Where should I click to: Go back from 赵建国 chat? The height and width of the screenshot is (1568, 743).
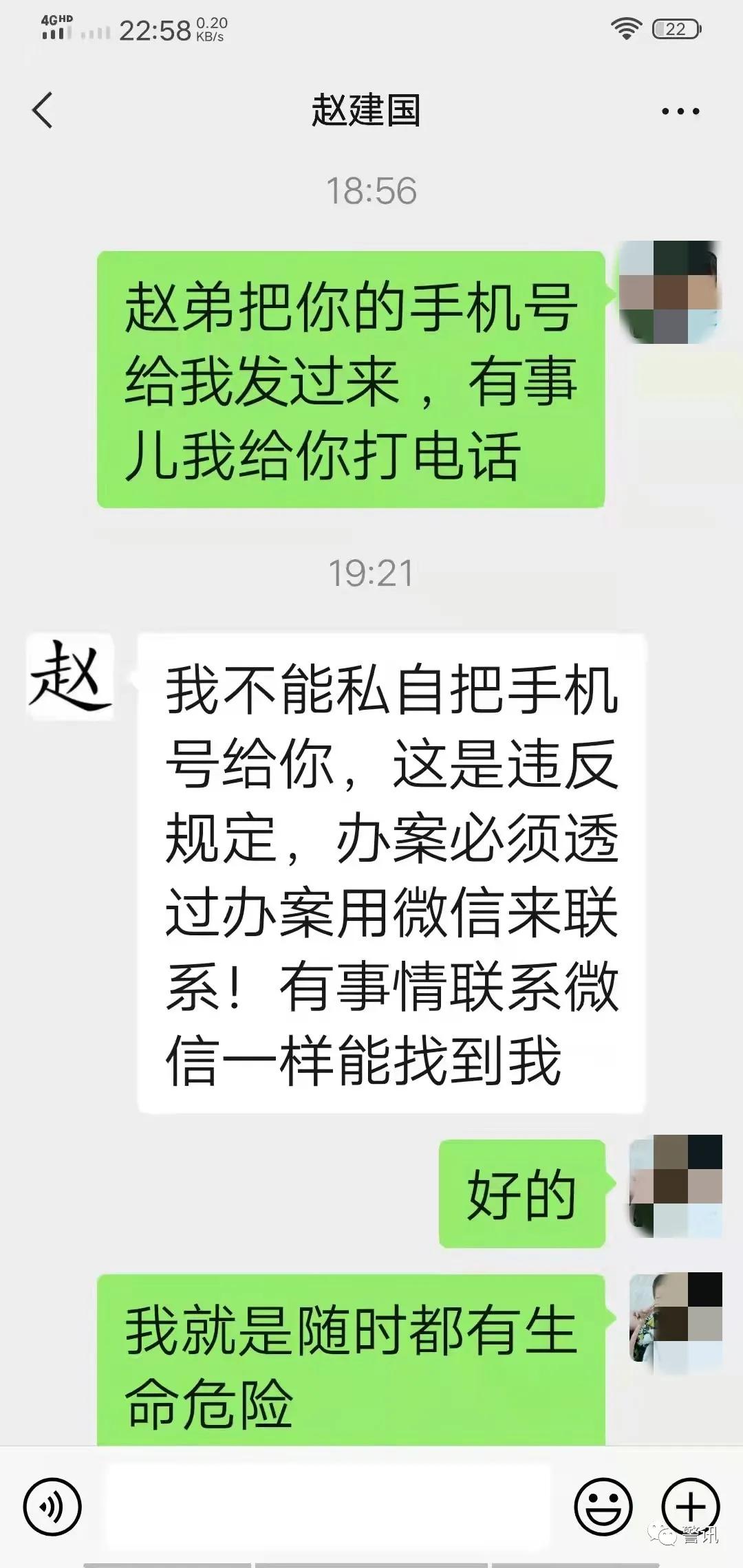43,110
